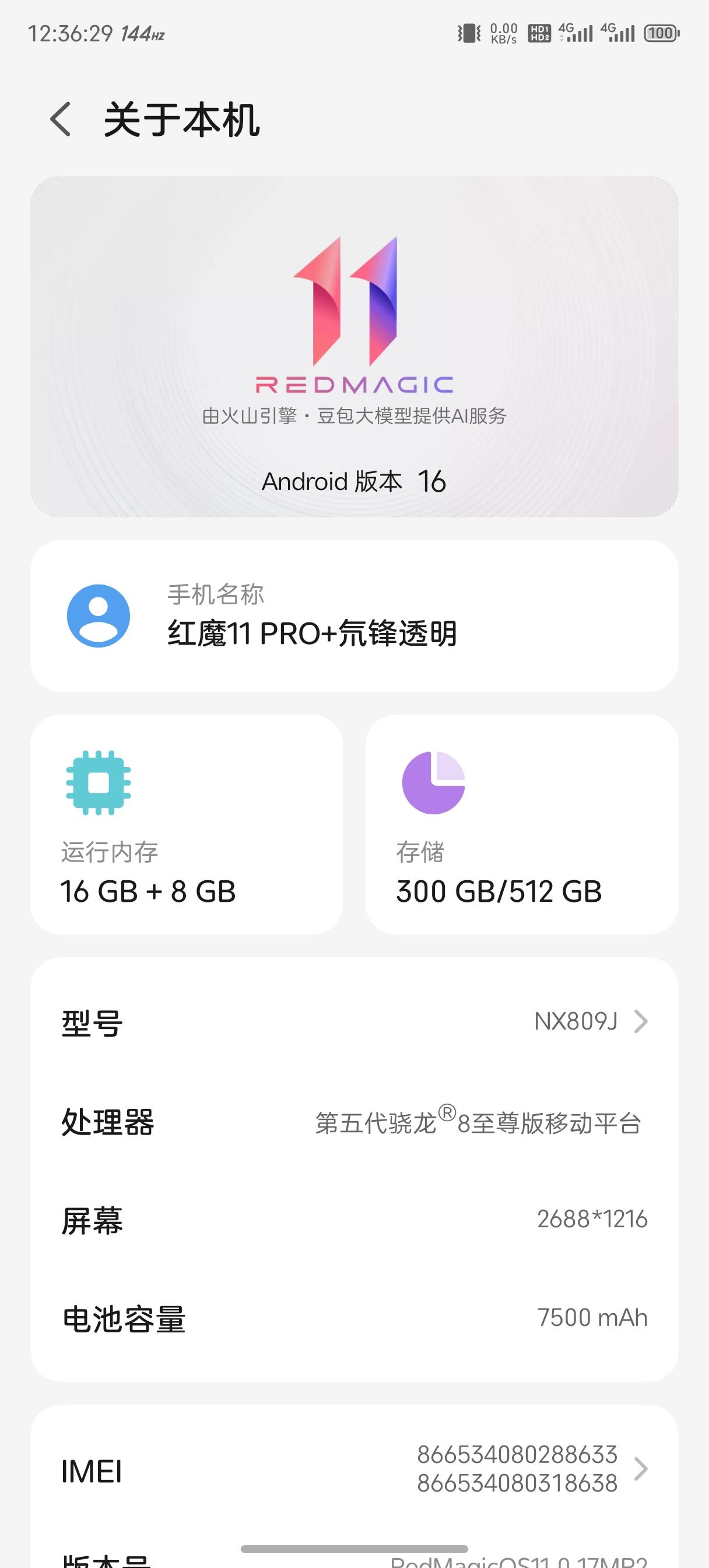Open the IMEI details row

[x=354, y=1469]
